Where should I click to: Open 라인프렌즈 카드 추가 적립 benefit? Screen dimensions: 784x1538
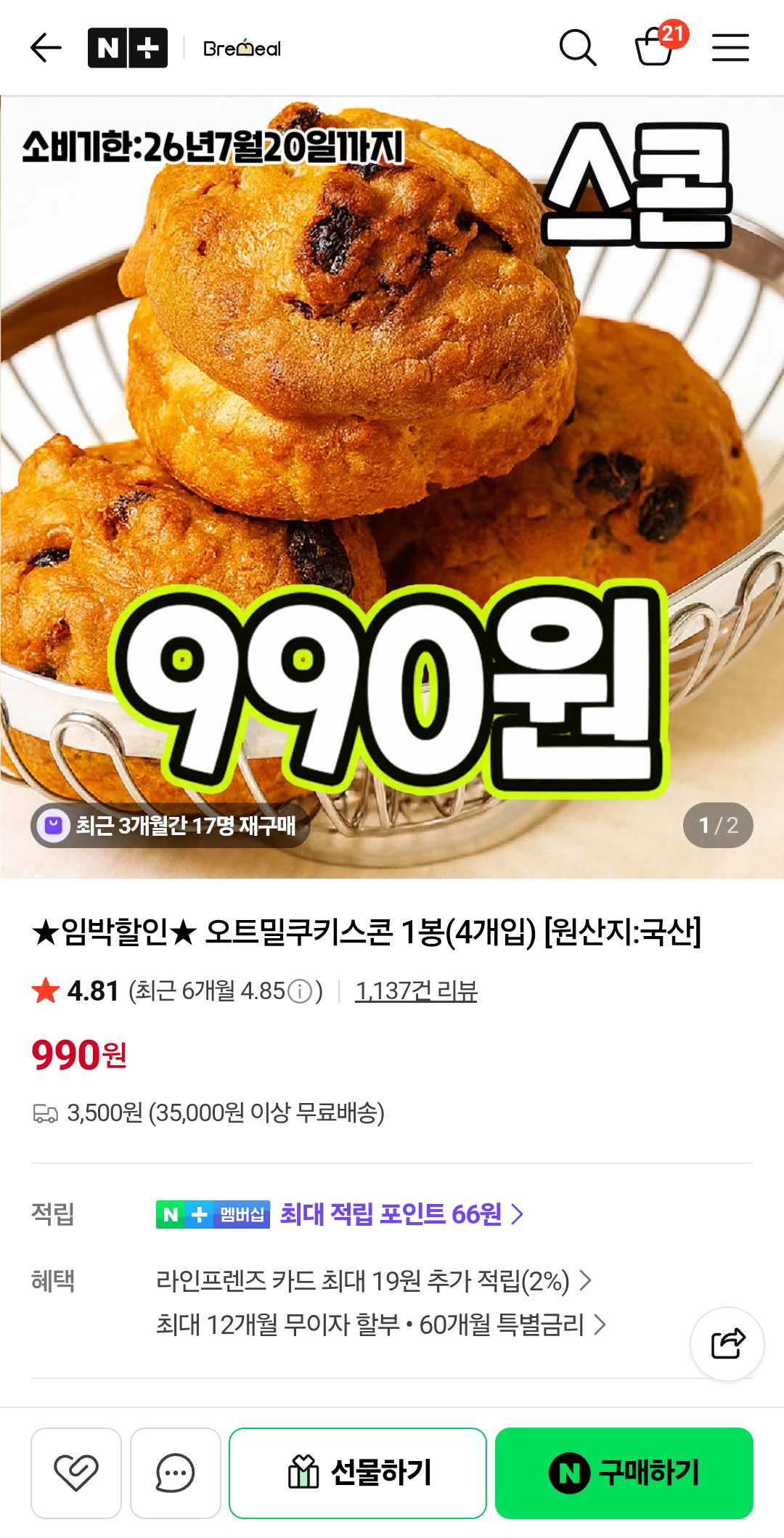(x=374, y=1281)
